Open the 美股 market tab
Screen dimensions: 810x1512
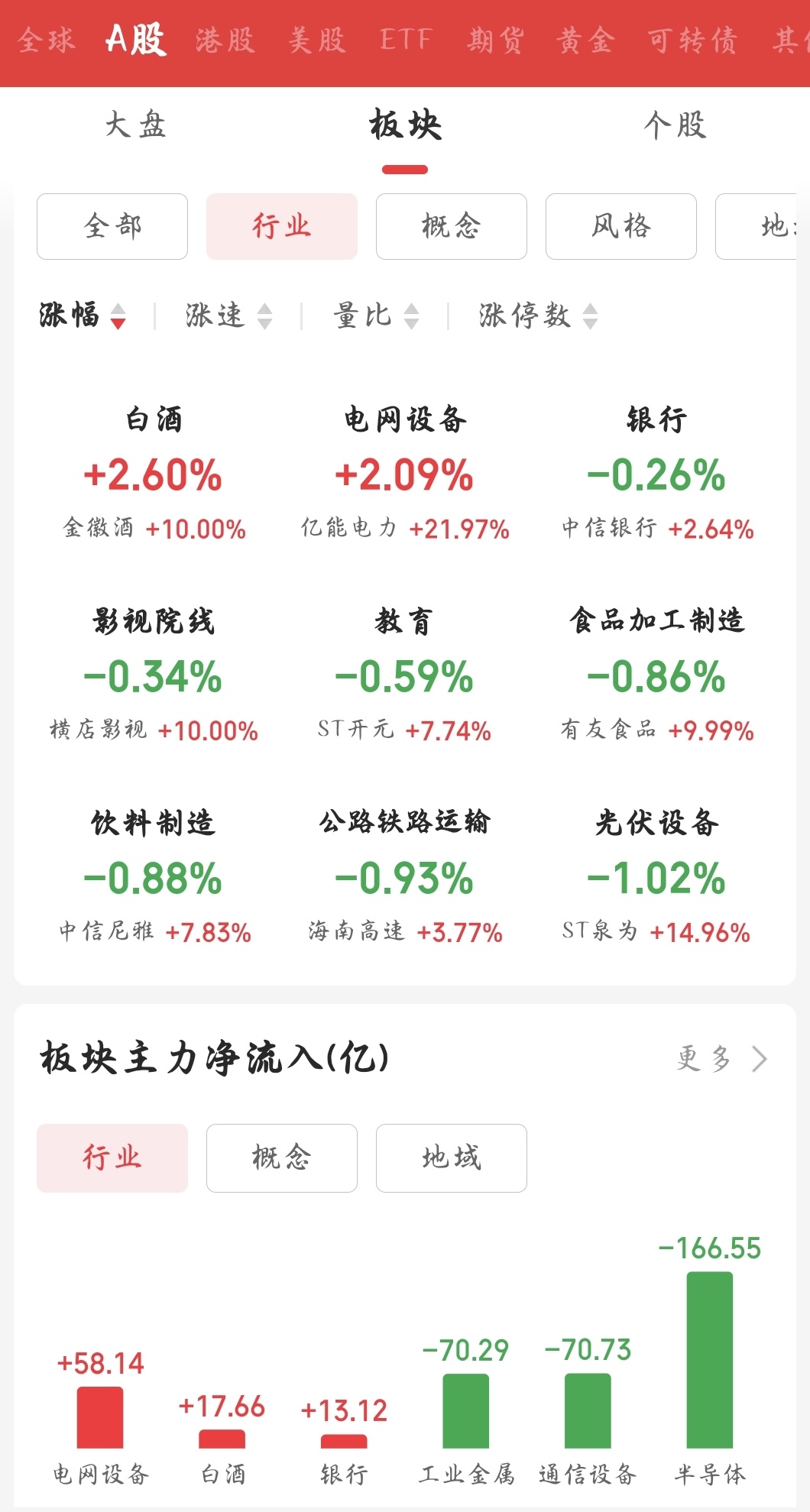[316, 40]
